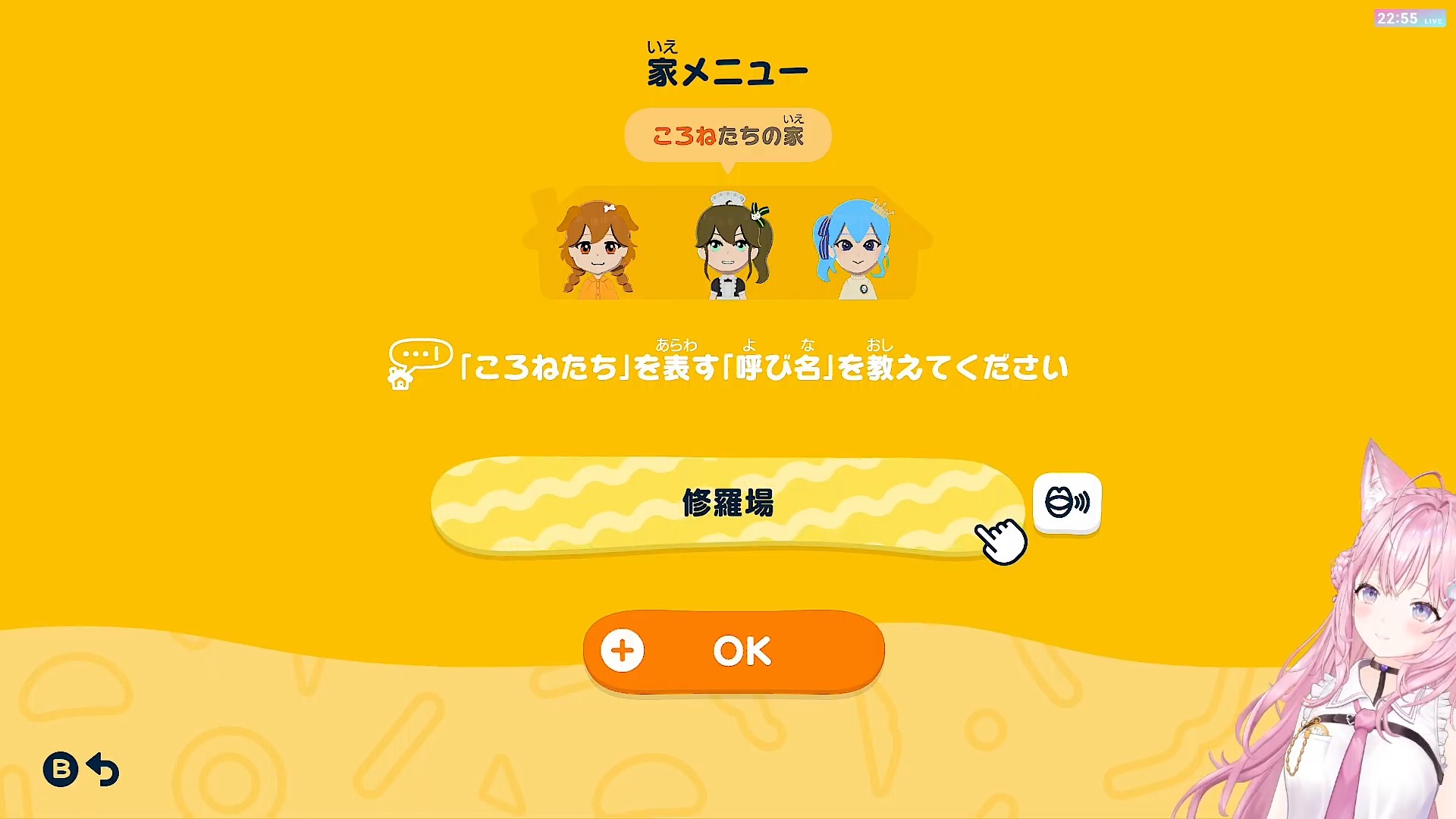Go back with the B return button

click(81, 769)
